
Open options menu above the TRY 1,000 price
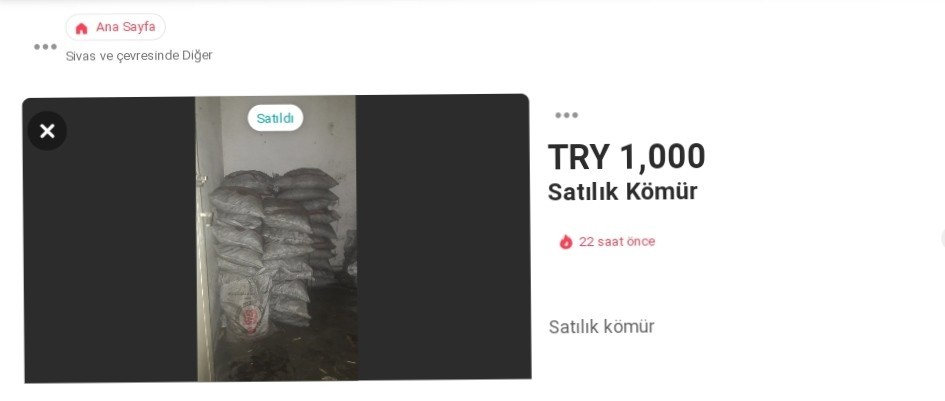pos(567,116)
